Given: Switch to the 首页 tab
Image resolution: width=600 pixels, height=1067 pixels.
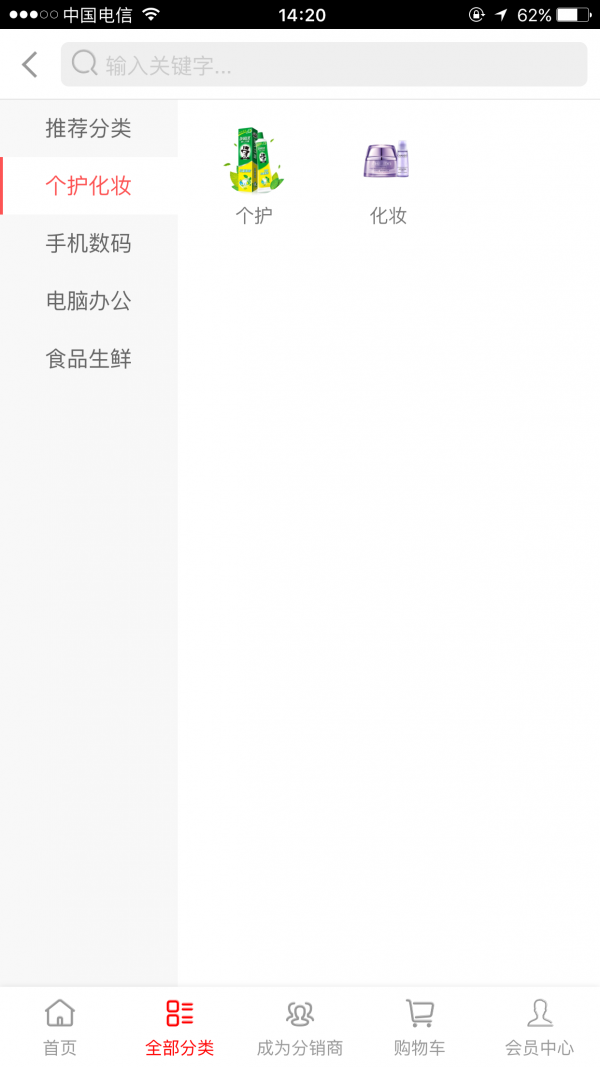Looking at the screenshot, I should coord(60,1028).
